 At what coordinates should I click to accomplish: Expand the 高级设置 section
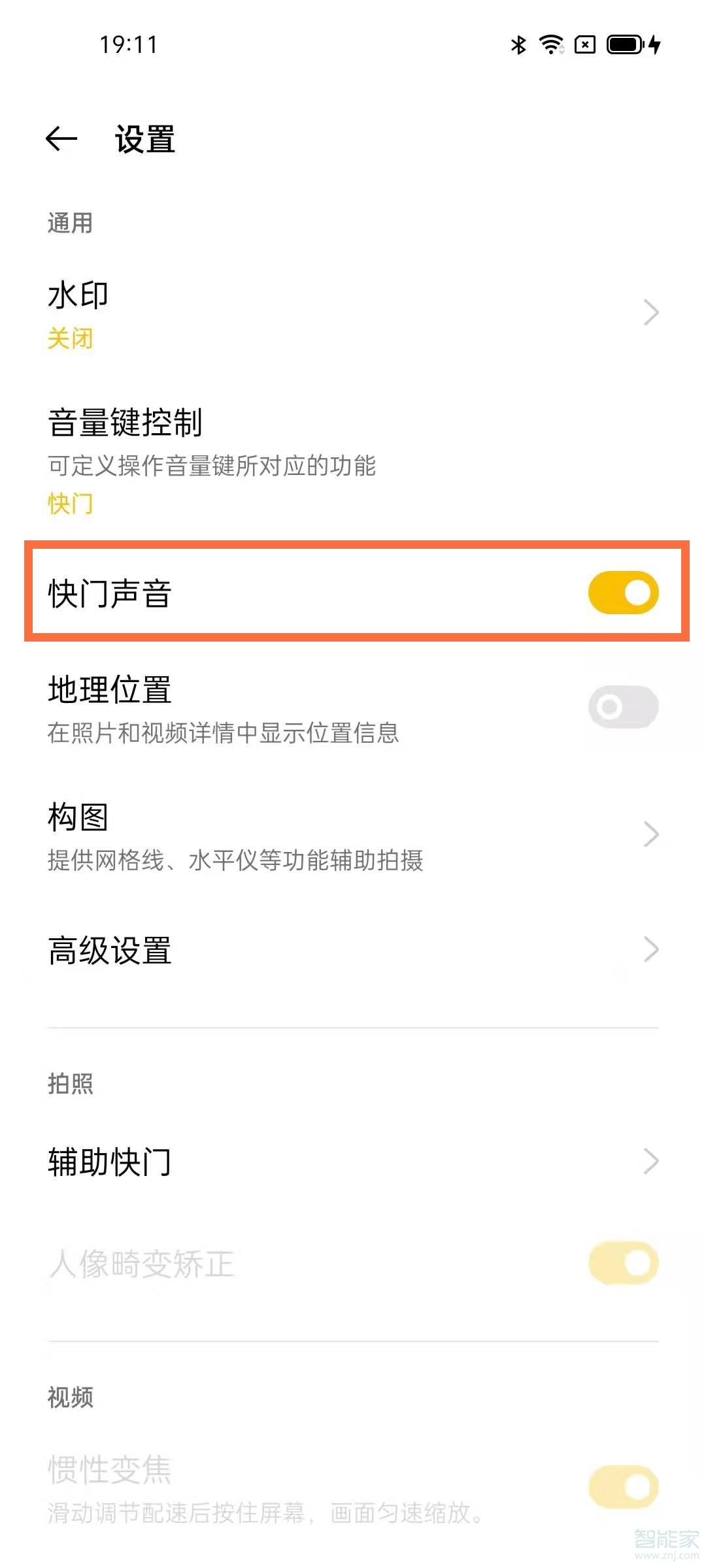[x=649, y=951]
